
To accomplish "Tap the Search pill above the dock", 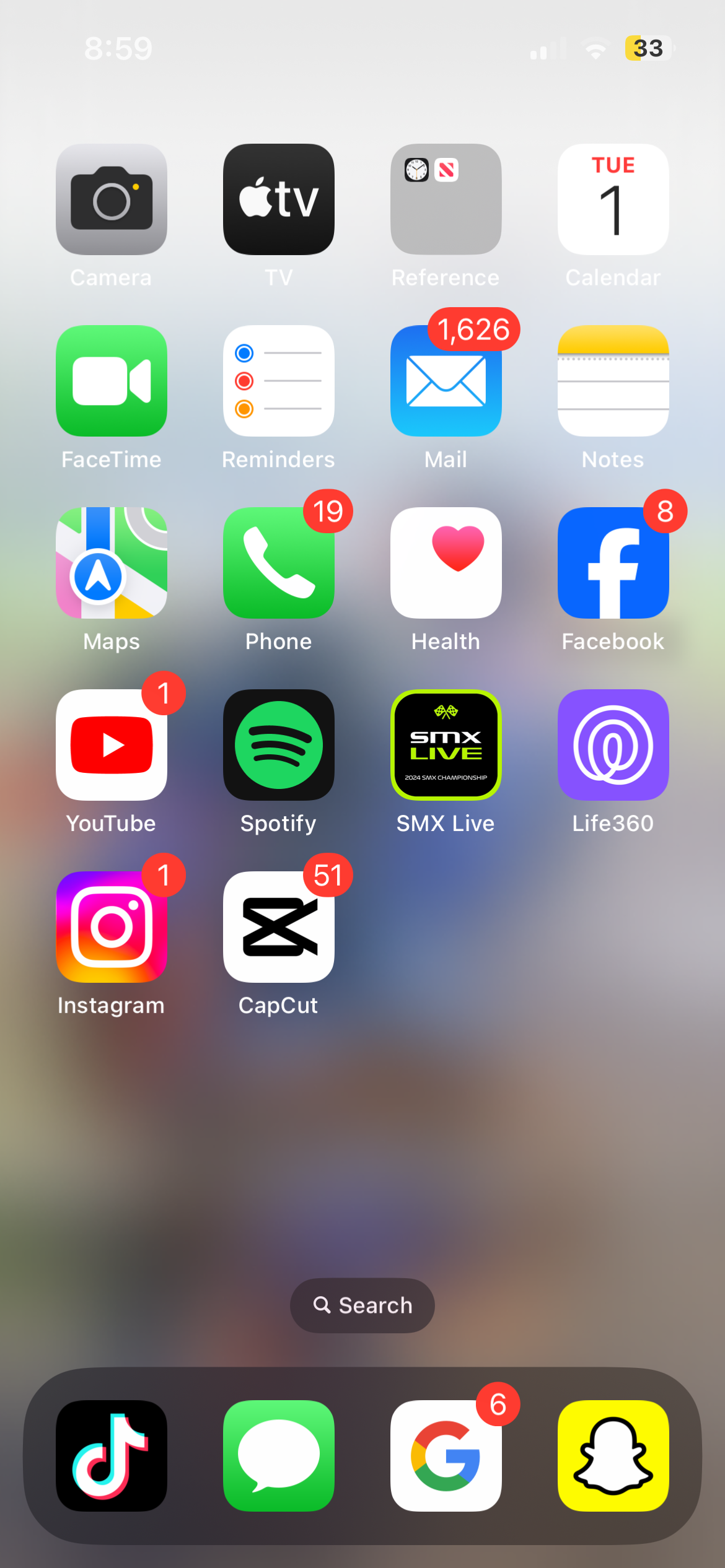I will 362,1305.
